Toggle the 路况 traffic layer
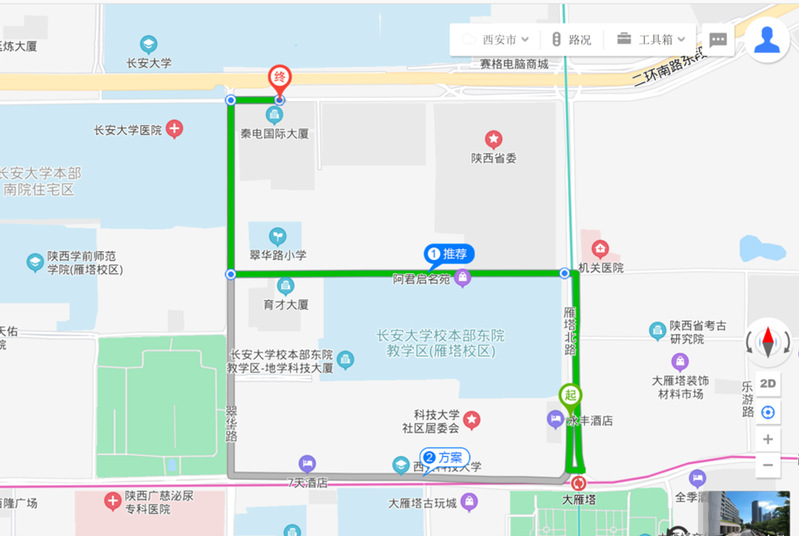799x536 pixels. (572, 40)
